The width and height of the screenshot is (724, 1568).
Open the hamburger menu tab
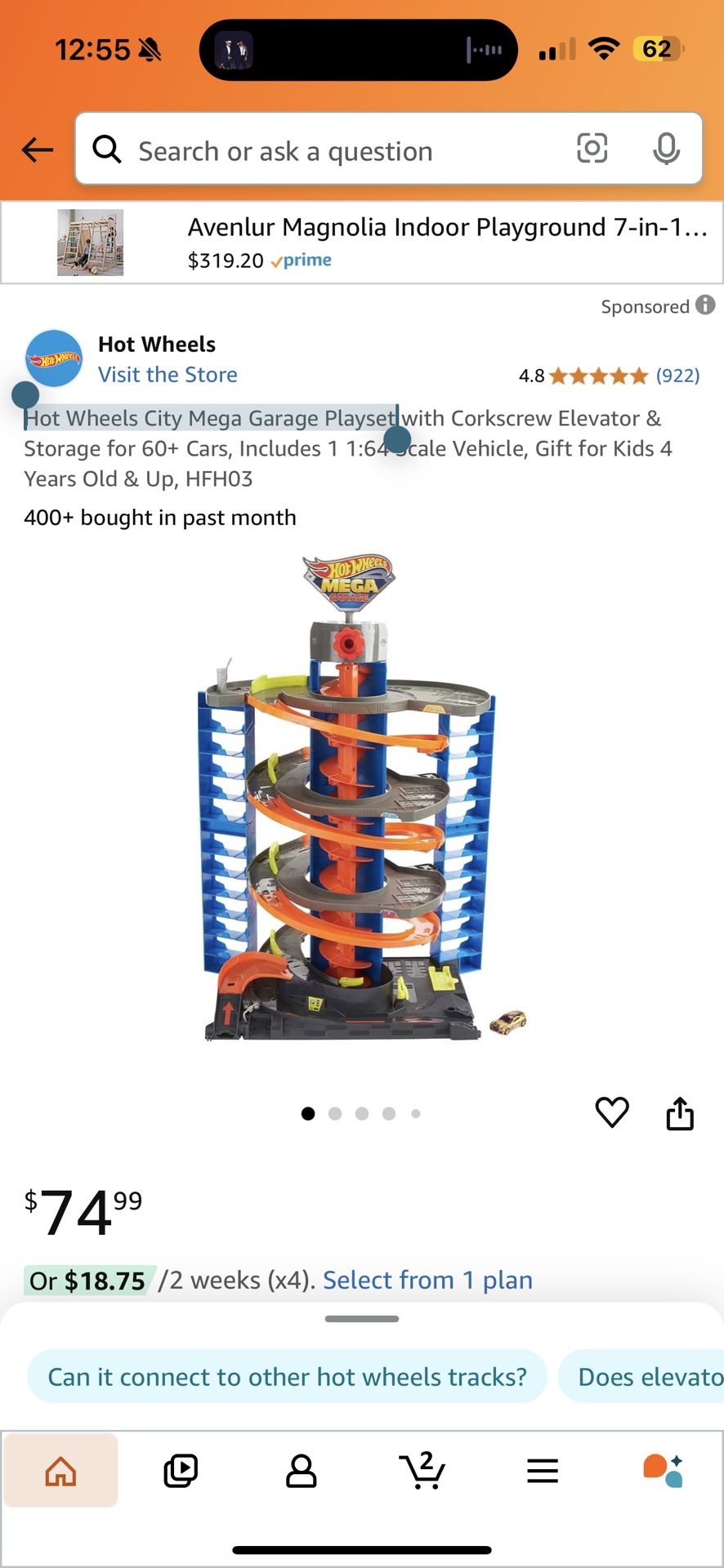point(543,1471)
